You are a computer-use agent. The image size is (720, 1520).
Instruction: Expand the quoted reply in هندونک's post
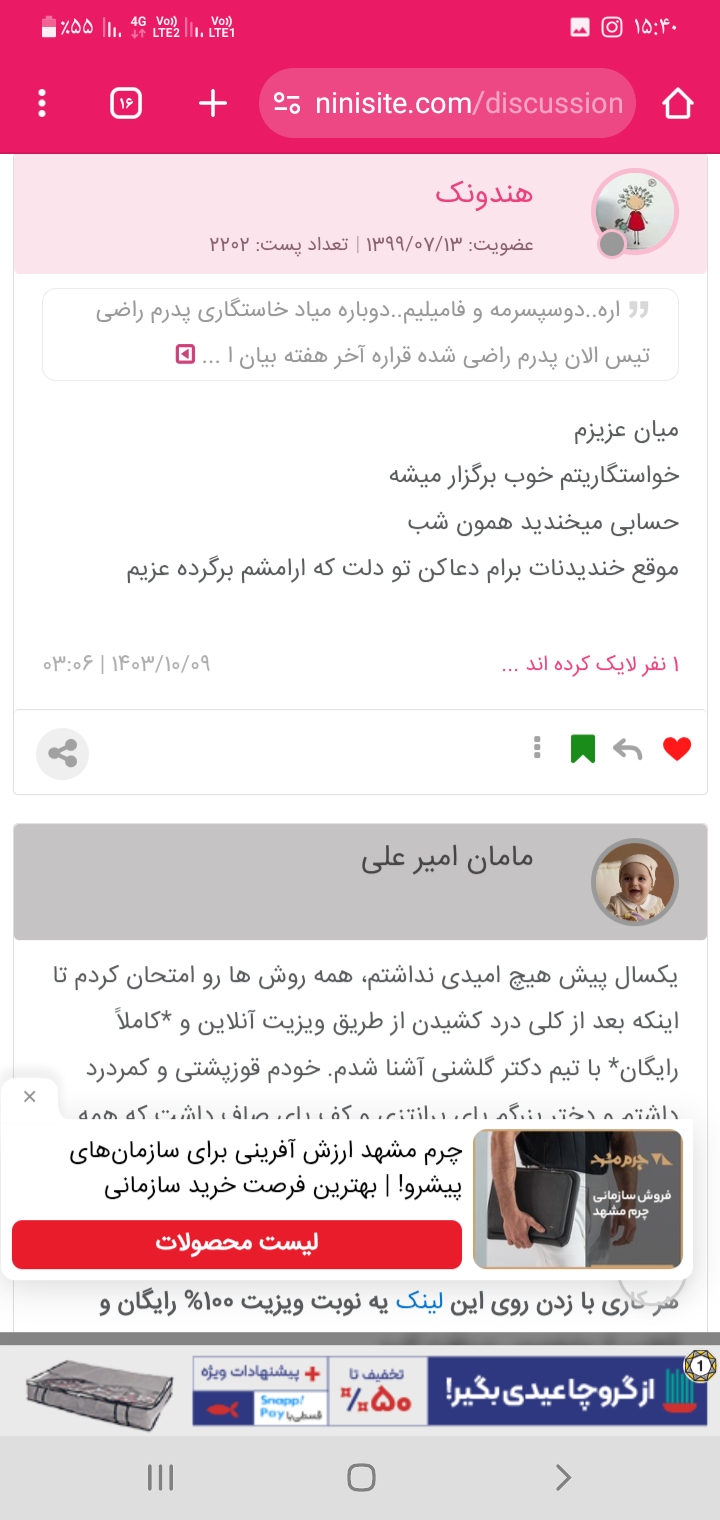coord(185,354)
